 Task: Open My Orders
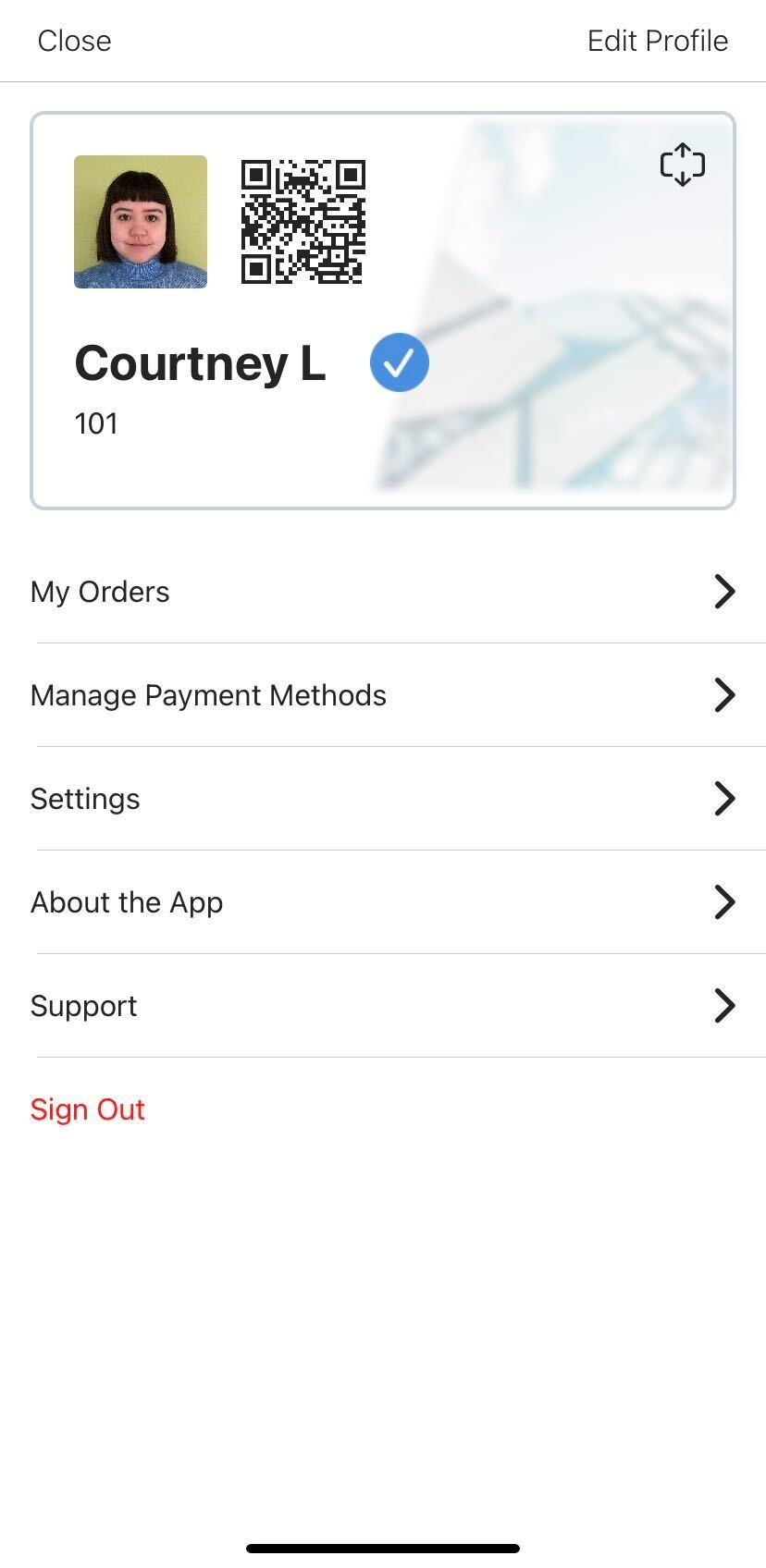383,592
